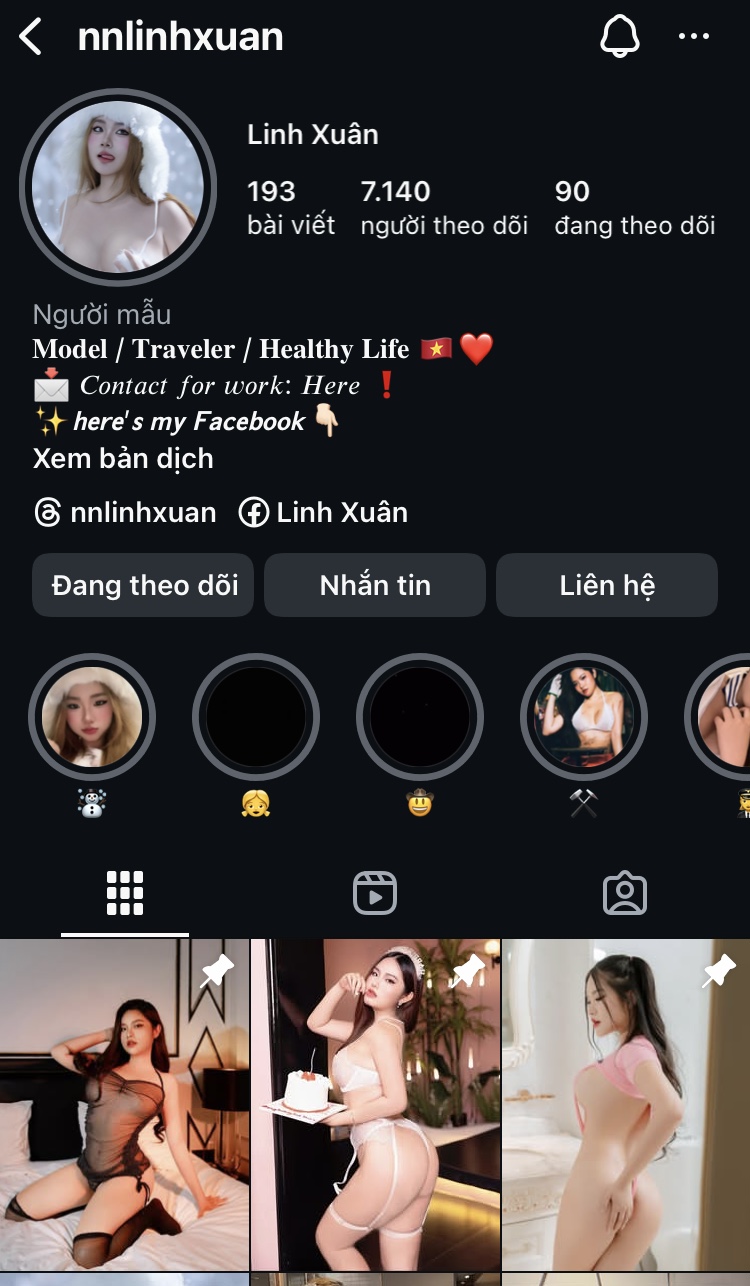The width and height of the screenshot is (750, 1286).
Task: Open the Threads profile nnlinhxuan link
Action: (126, 513)
